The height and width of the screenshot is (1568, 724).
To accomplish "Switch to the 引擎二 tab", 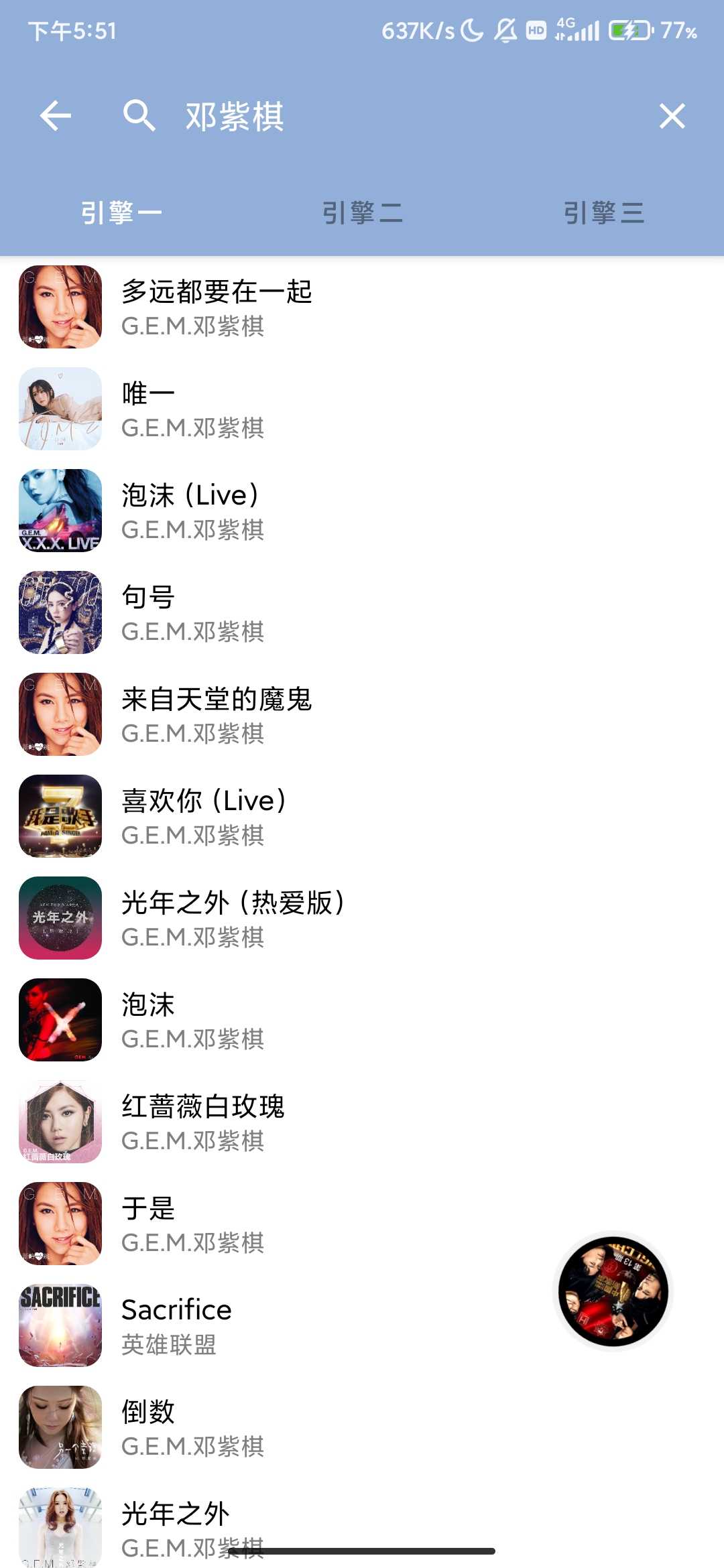I will click(x=362, y=213).
